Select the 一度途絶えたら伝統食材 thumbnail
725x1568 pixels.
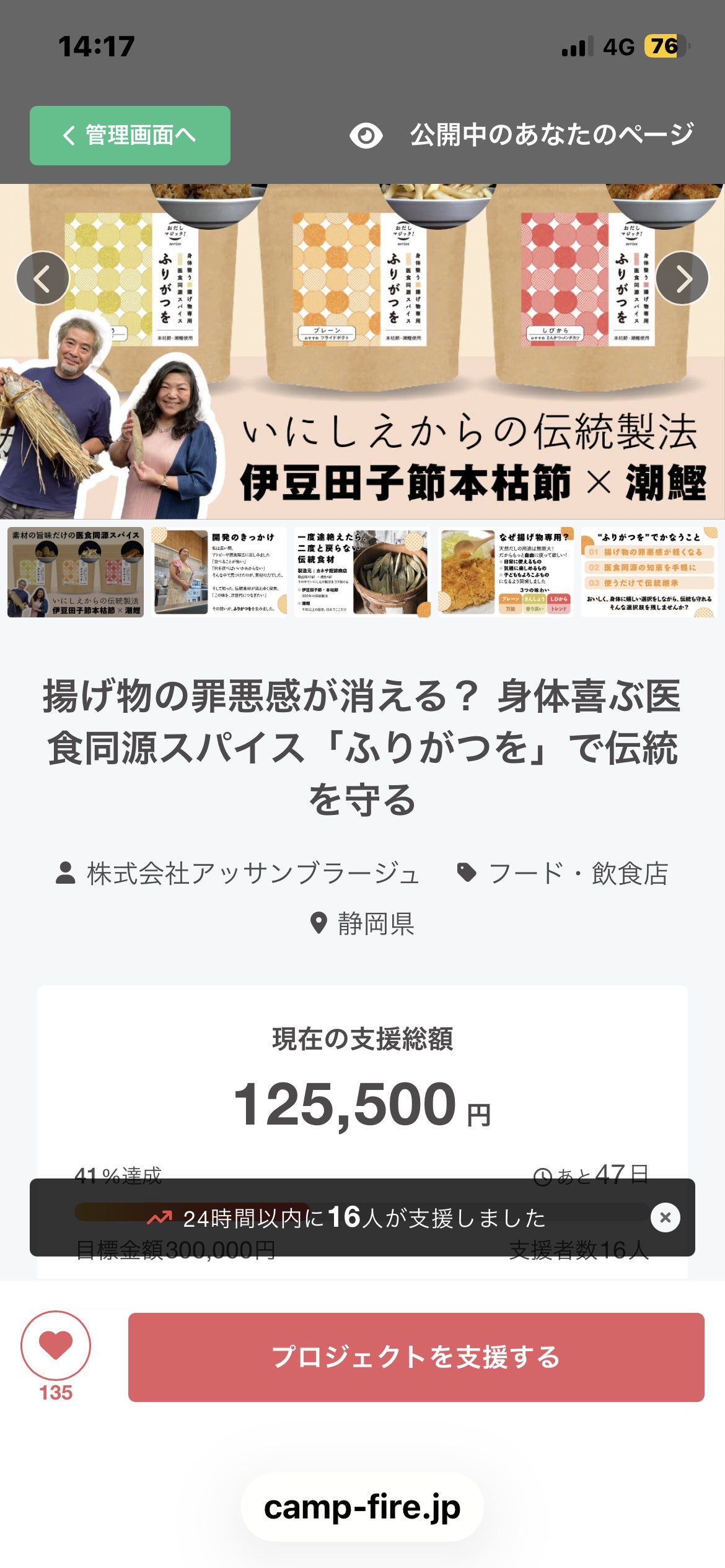(362, 572)
